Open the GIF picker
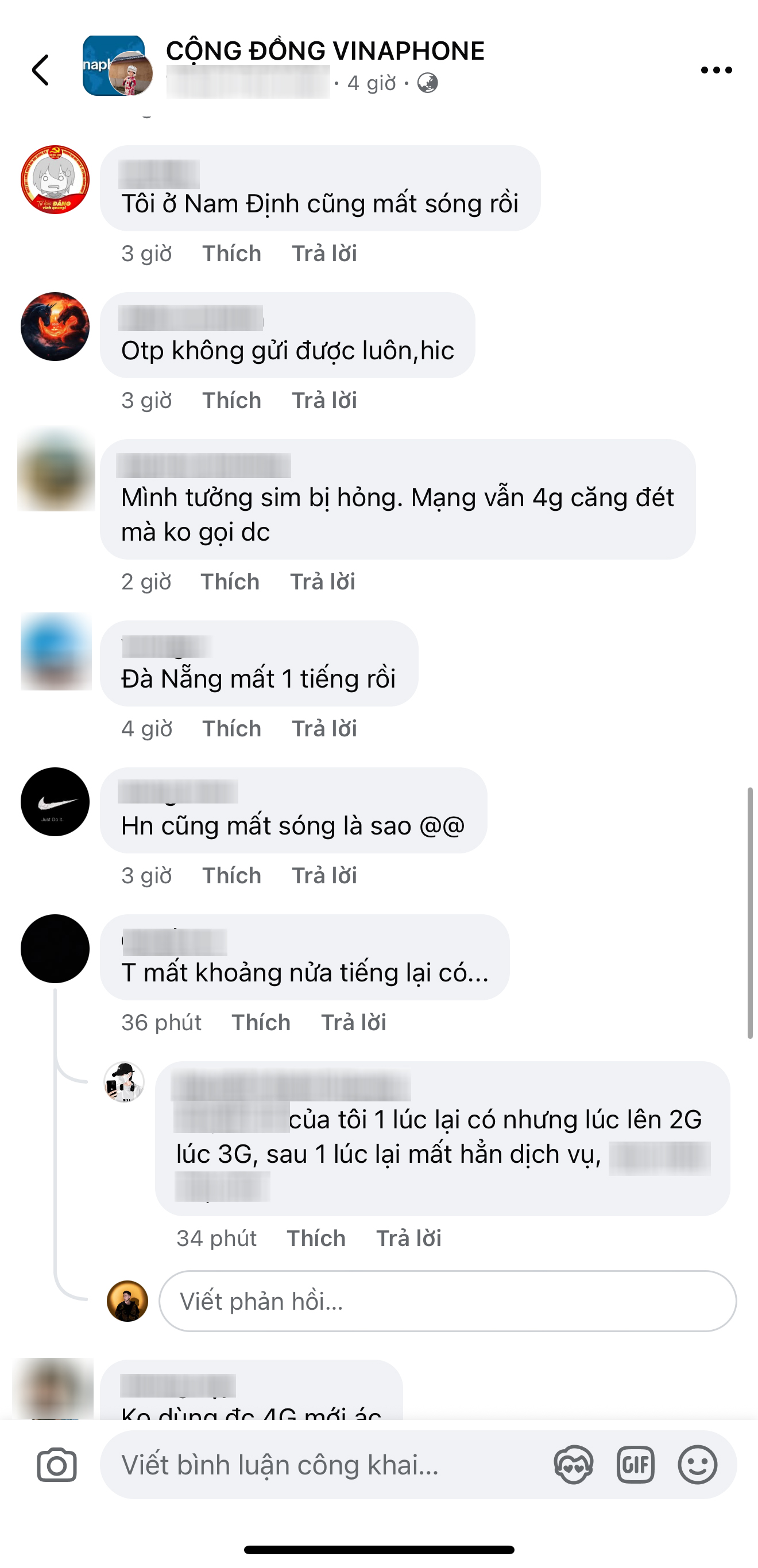758x1568 pixels. pyautogui.click(x=635, y=1465)
